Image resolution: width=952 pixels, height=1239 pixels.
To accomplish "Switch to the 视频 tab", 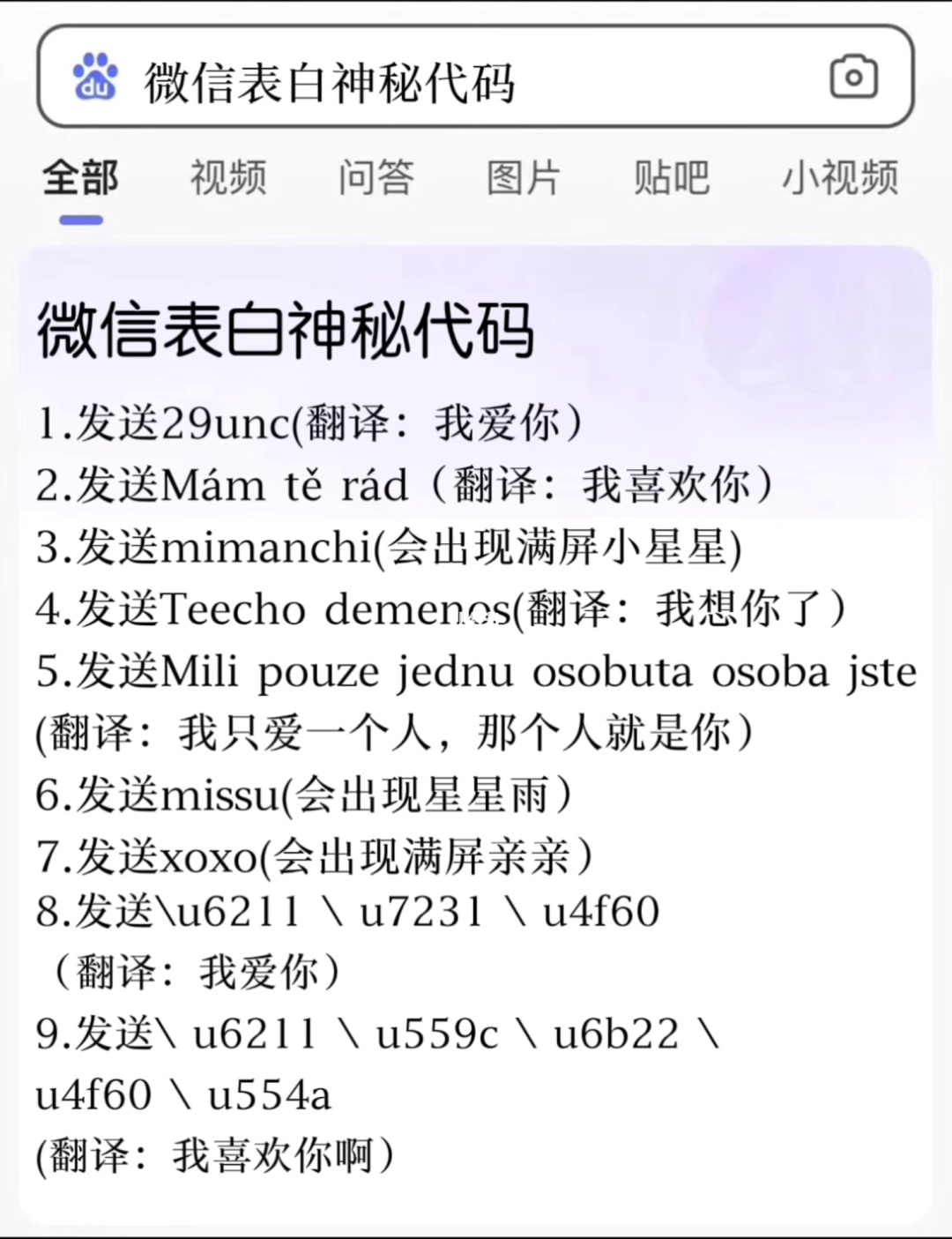I will 228,177.
